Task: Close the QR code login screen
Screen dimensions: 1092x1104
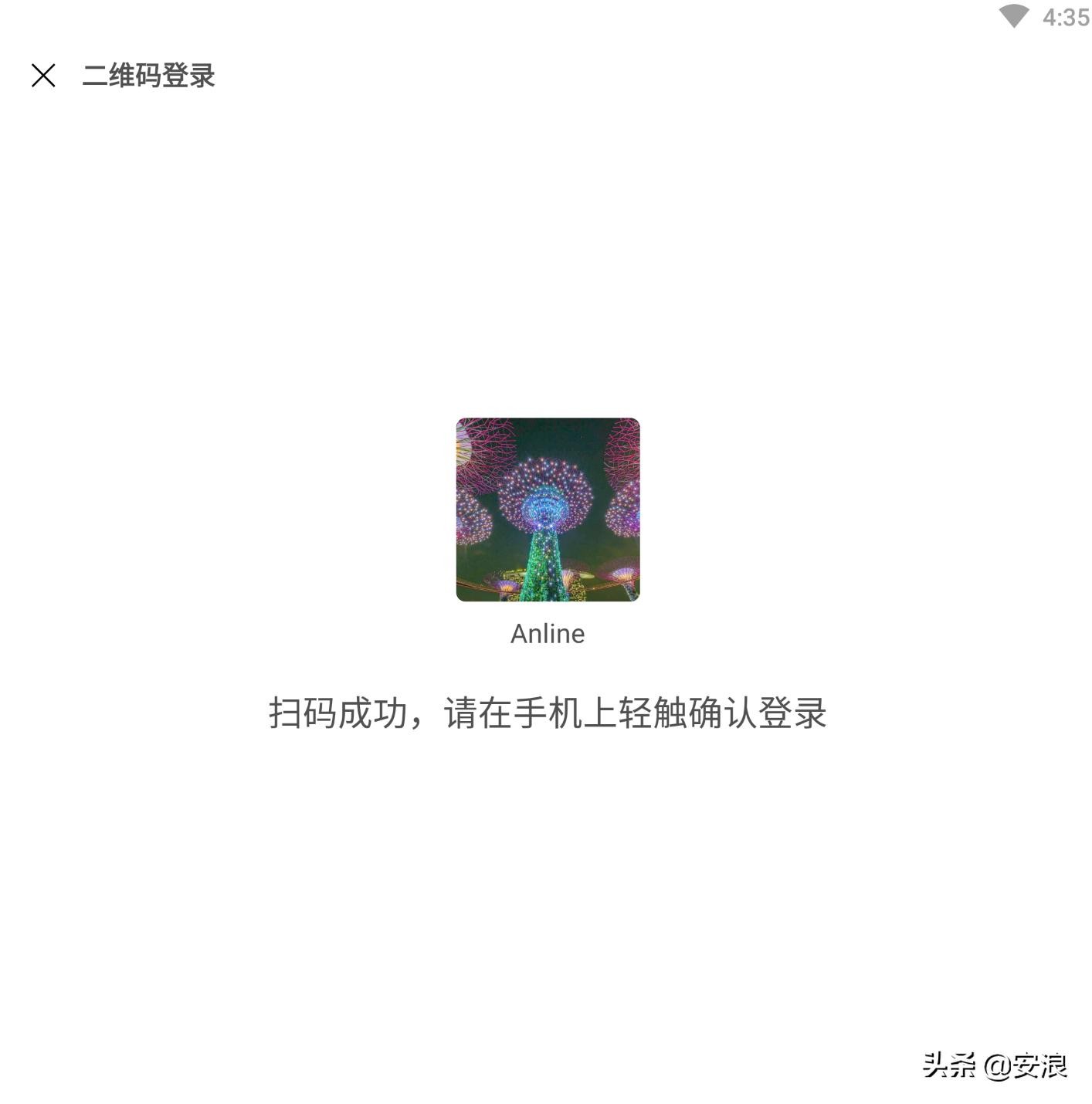Action: tap(43, 75)
